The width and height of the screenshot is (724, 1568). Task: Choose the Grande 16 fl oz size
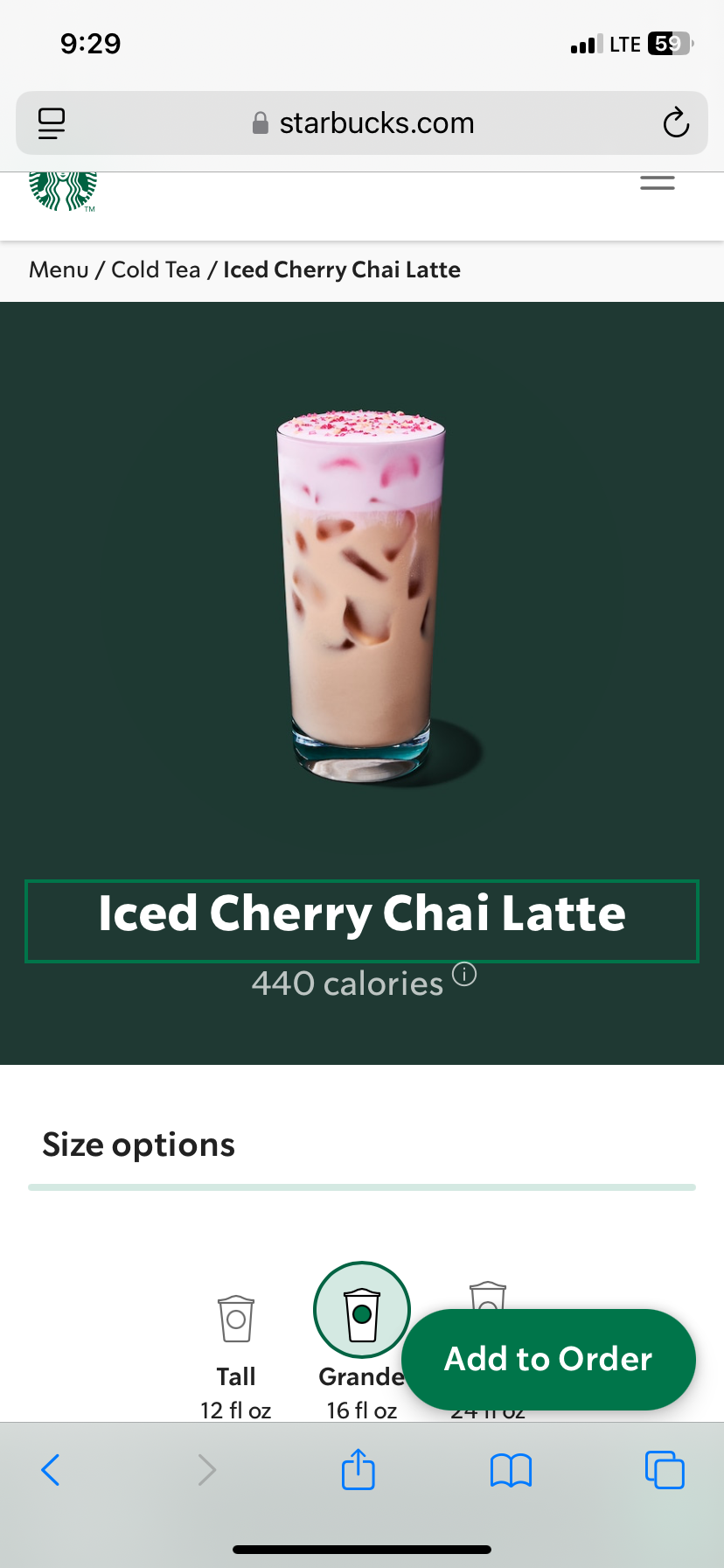[x=361, y=1312]
